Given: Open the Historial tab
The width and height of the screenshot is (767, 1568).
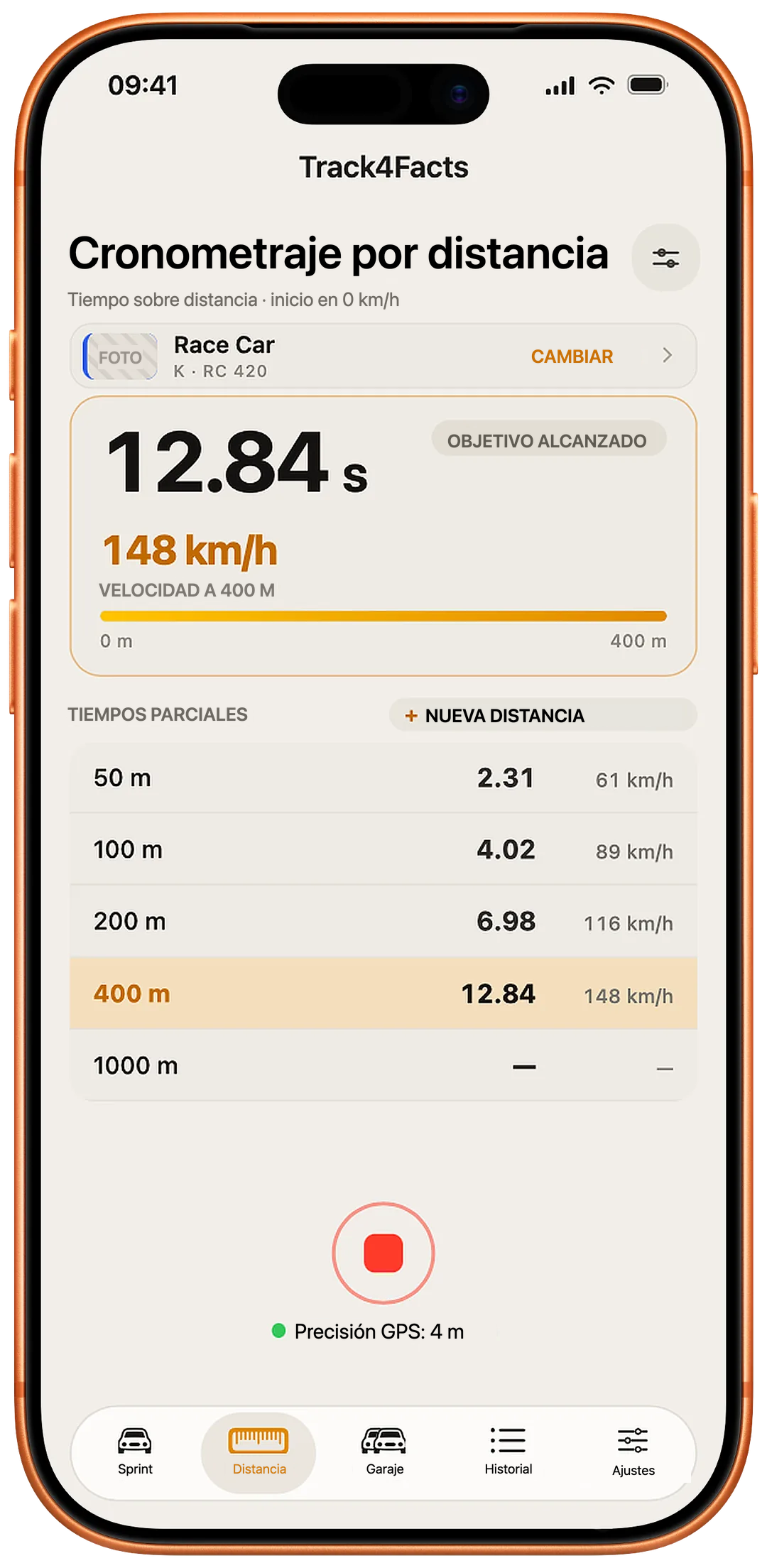Looking at the screenshot, I should point(508,1452).
